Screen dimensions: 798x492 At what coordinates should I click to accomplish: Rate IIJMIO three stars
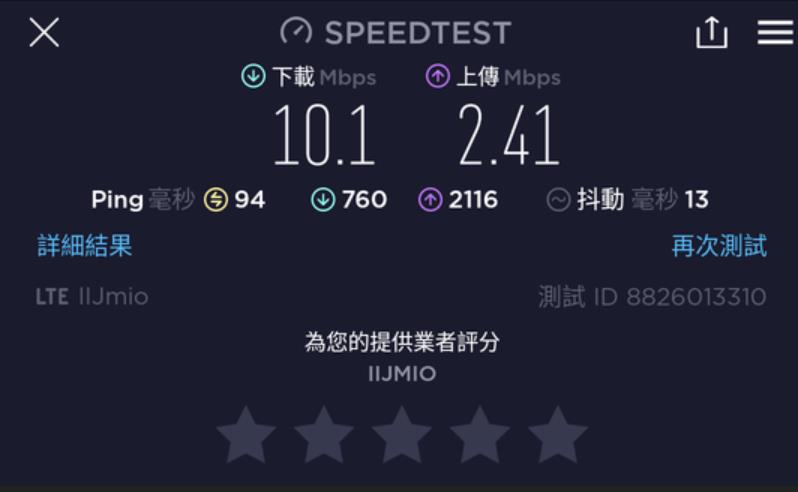(x=402, y=435)
